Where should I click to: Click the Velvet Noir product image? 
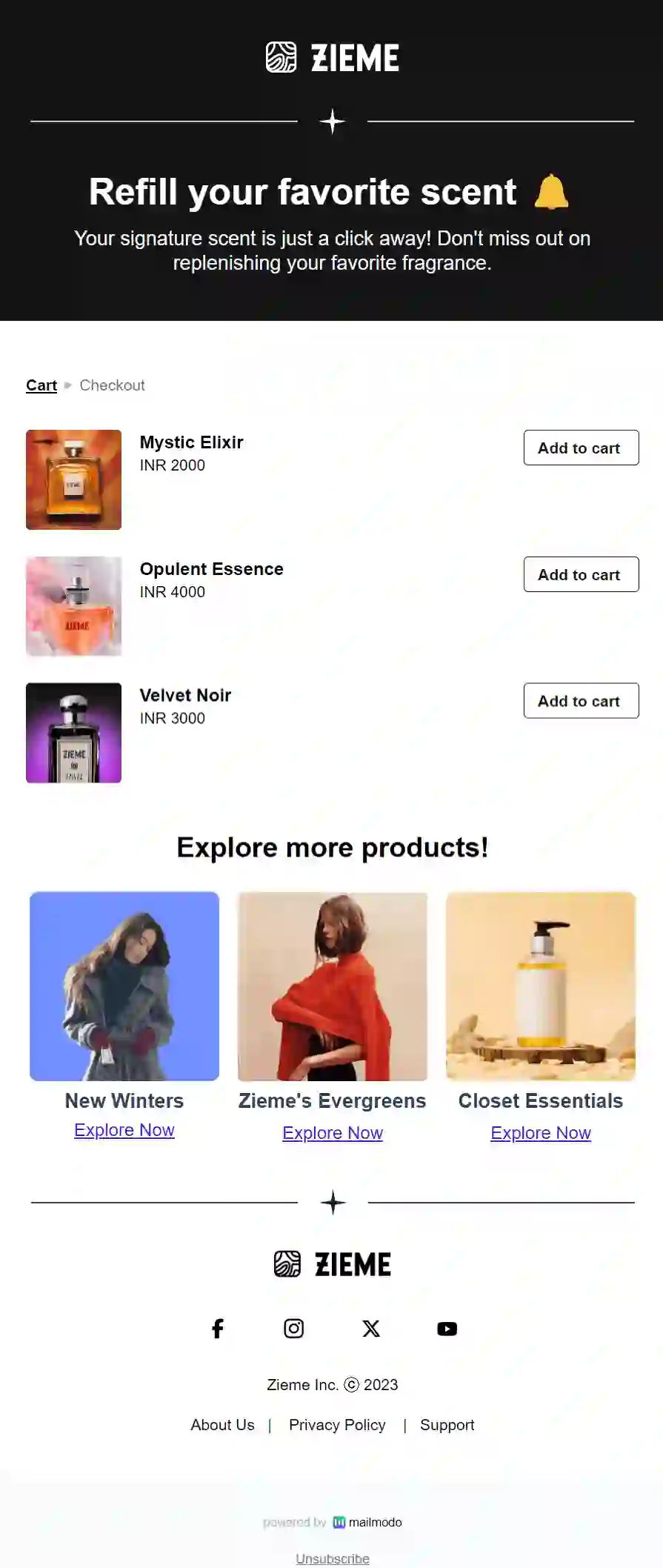click(x=73, y=733)
